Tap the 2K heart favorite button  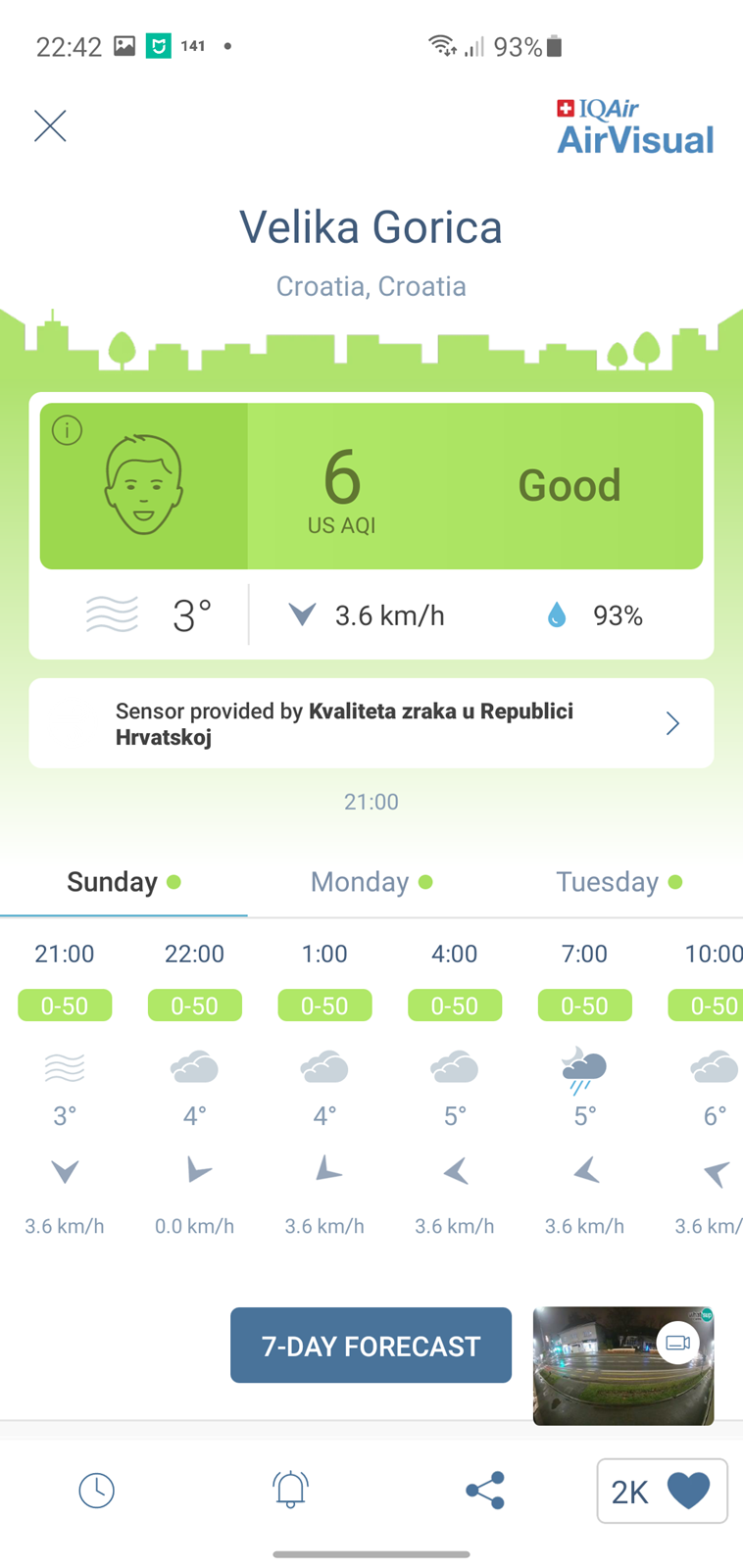(662, 1491)
